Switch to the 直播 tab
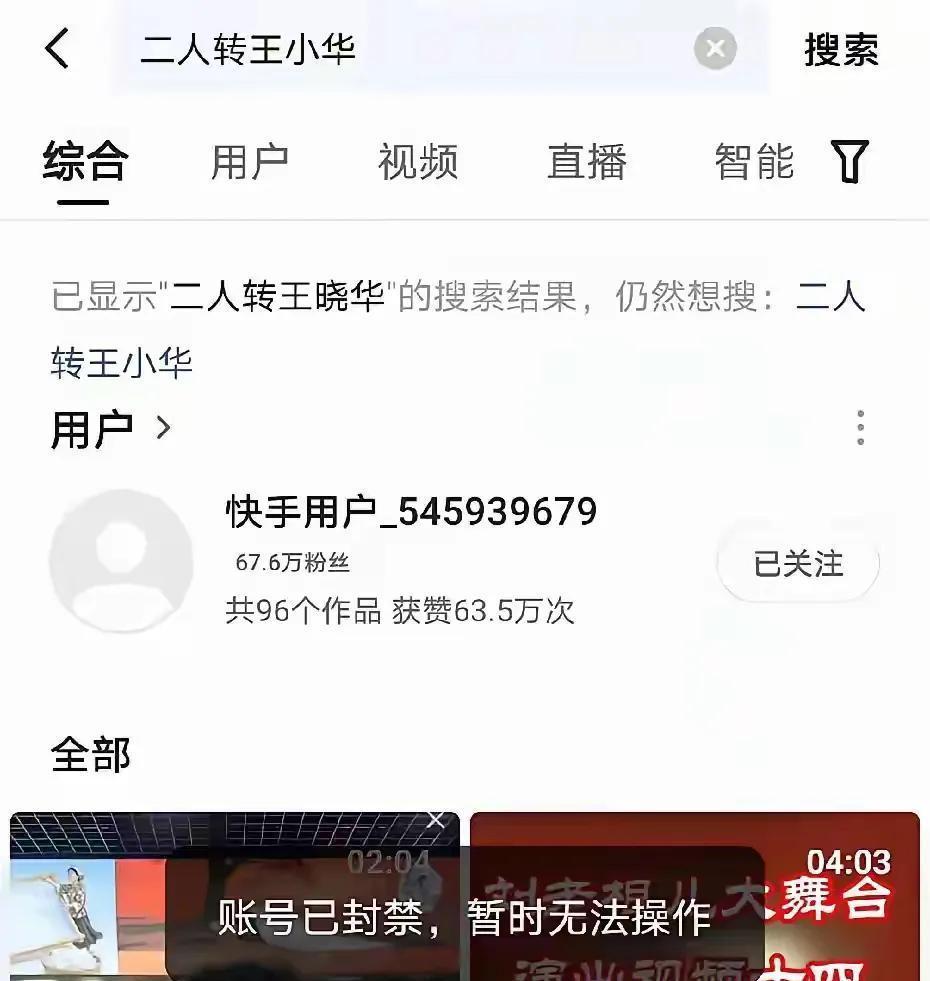Image resolution: width=930 pixels, height=981 pixels. pyautogui.click(x=587, y=162)
